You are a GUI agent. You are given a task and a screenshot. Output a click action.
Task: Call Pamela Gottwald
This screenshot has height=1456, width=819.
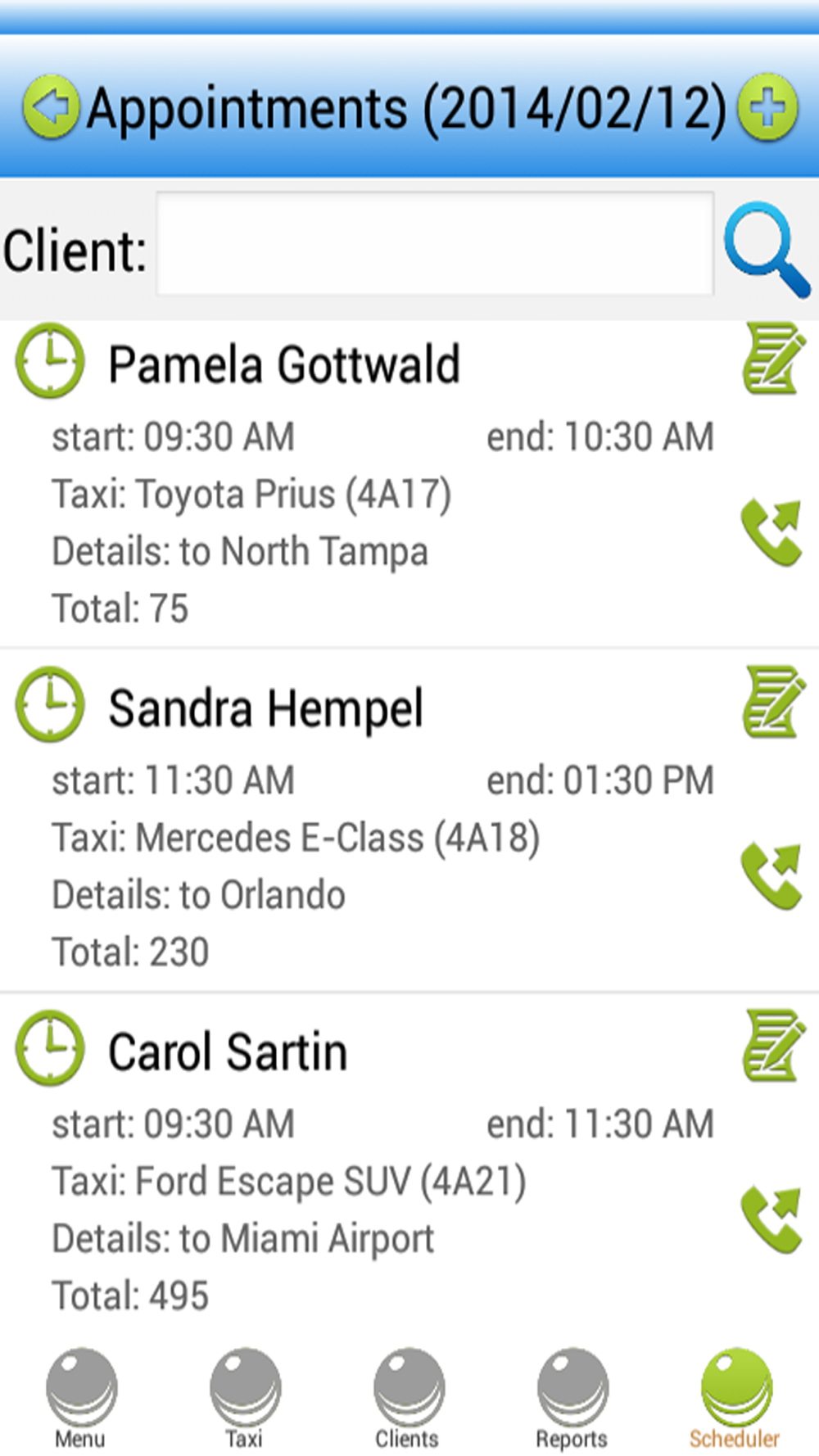point(771,532)
